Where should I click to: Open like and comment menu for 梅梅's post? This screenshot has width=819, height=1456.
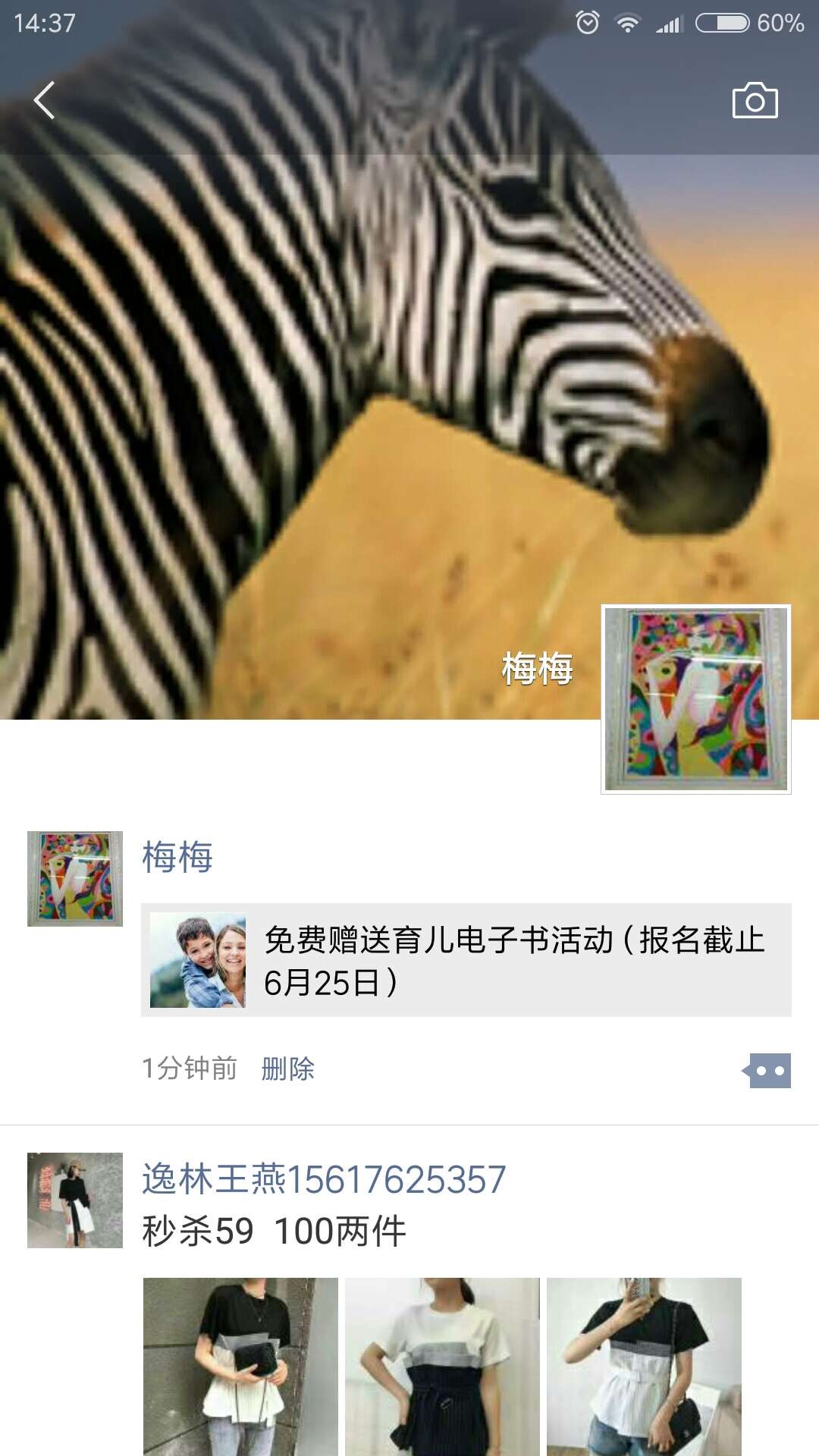coord(769,1071)
